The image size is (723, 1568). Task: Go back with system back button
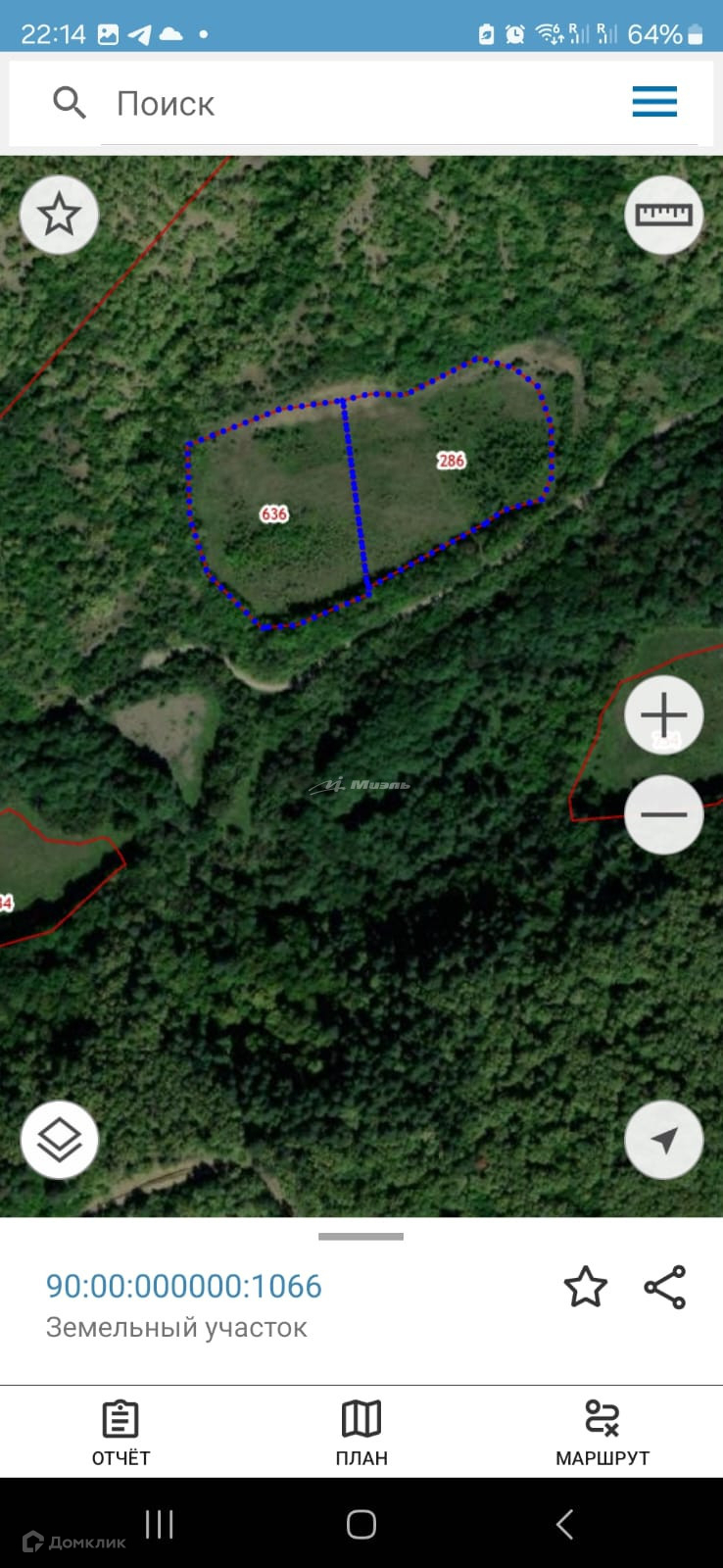pos(564,1524)
